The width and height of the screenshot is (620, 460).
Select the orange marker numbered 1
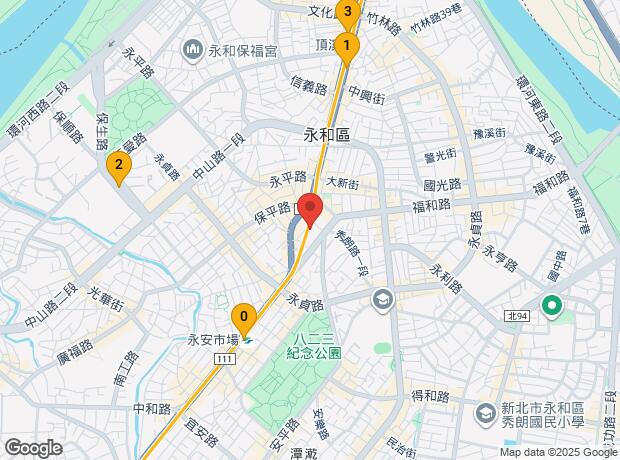(x=346, y=46)
